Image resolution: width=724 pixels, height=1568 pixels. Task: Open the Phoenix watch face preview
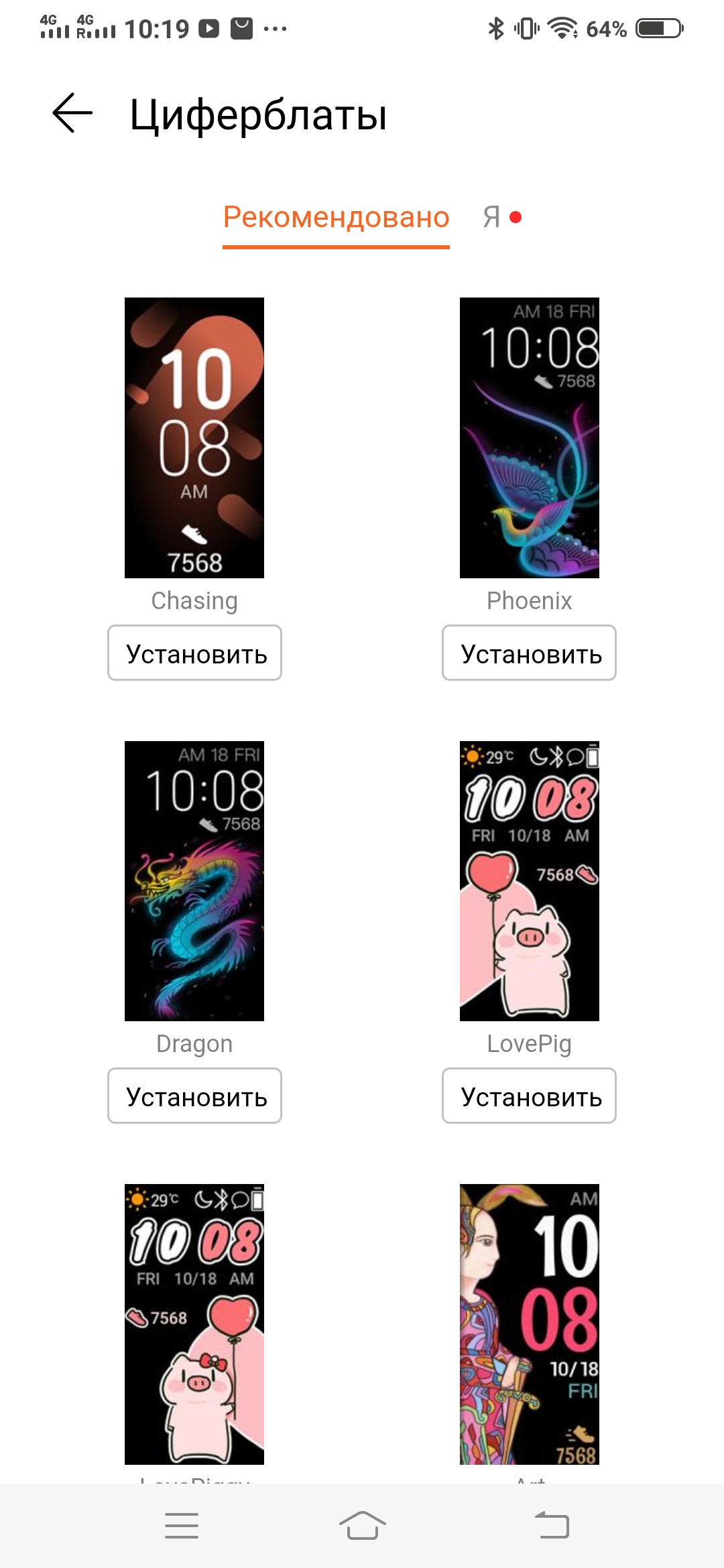529,438
